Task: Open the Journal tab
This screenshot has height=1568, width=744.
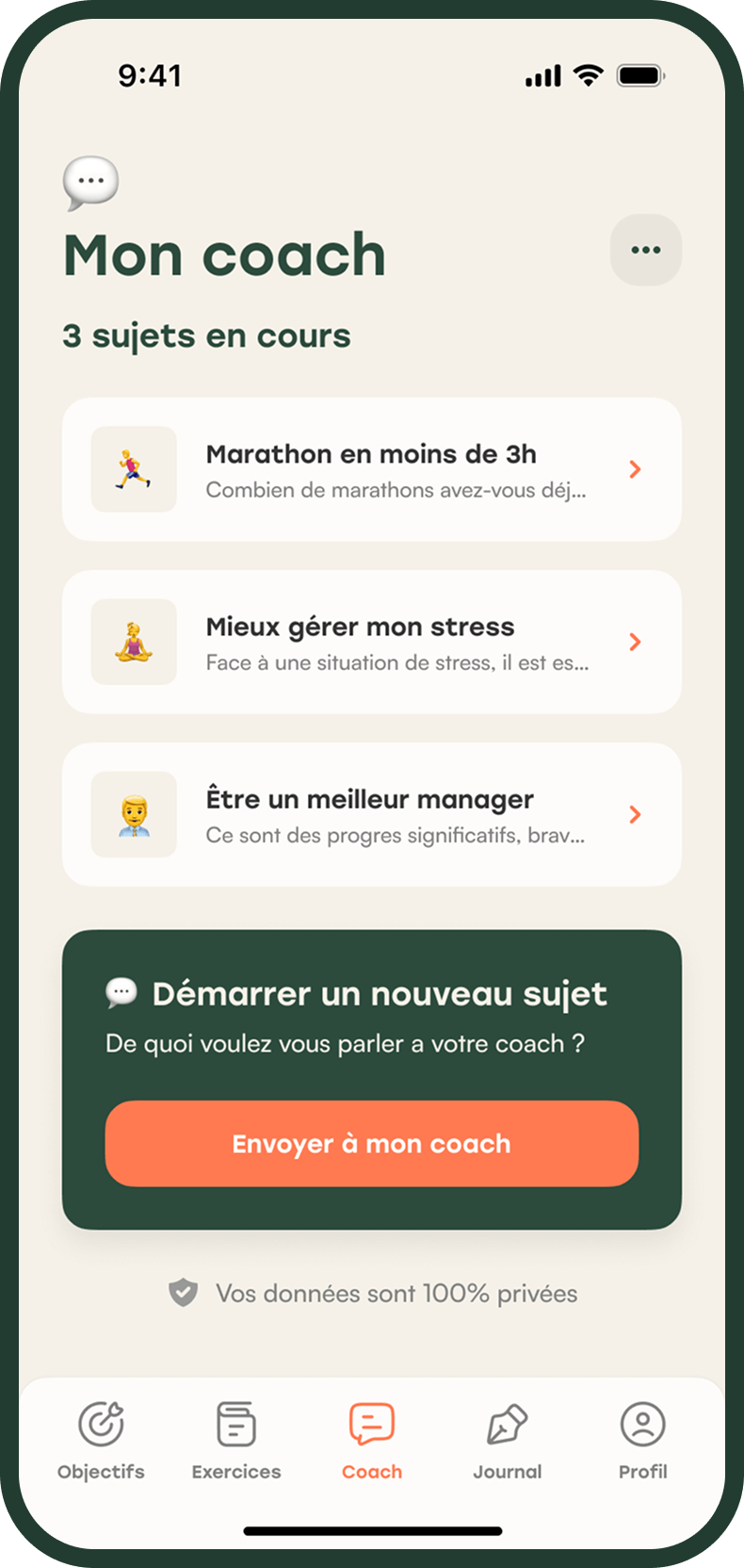Action: 508,1441
